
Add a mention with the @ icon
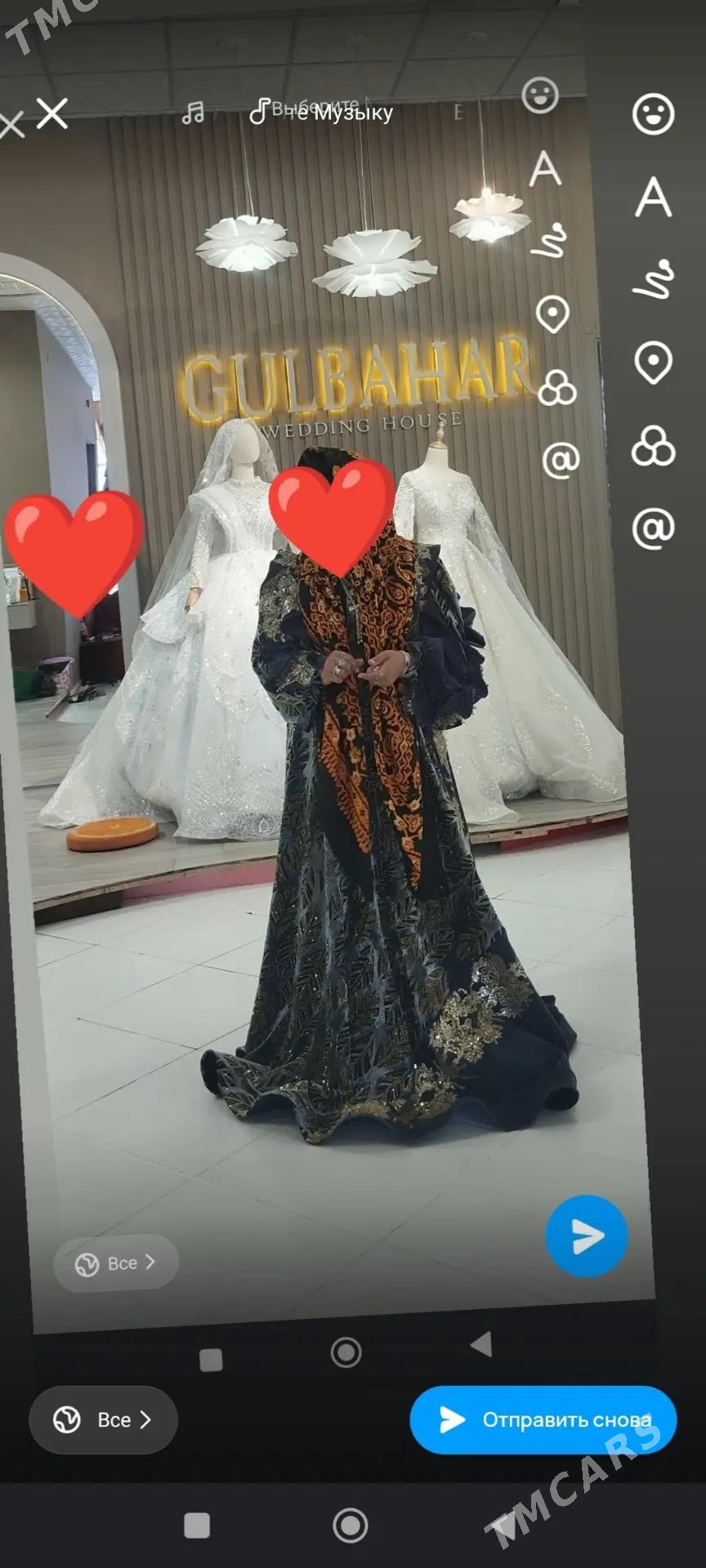pyautogui.click(x=653, y=528)
